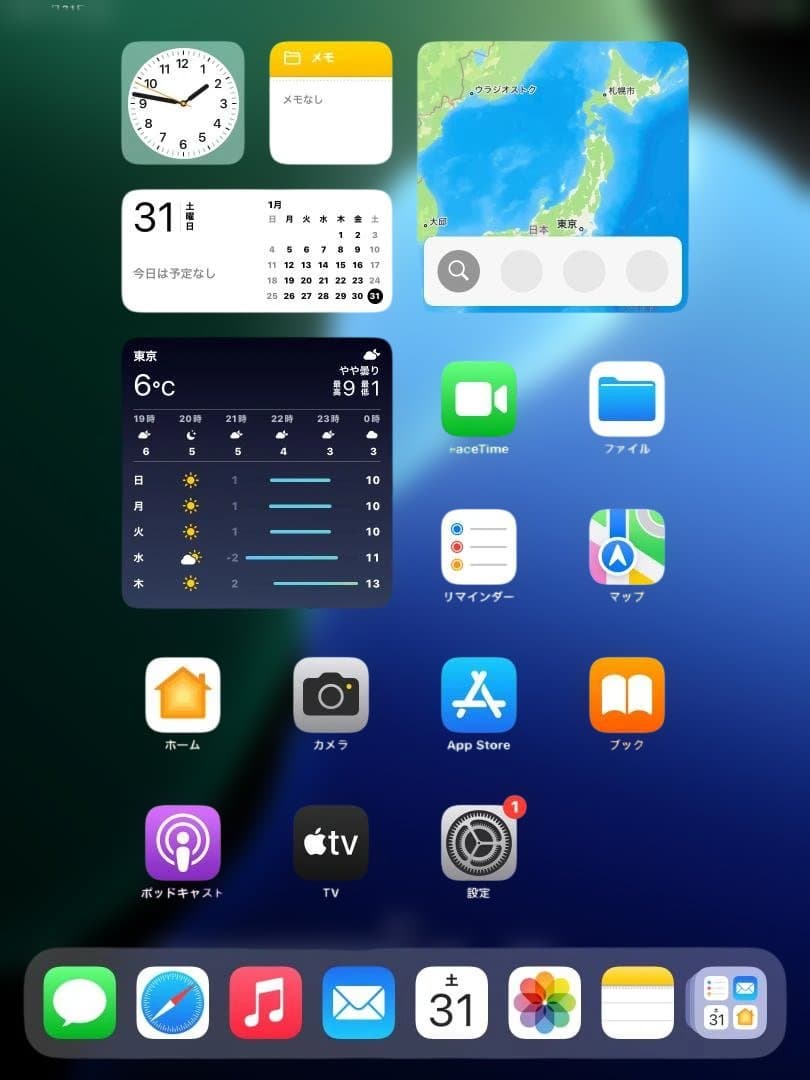Open the App Library in the dock
The width and height of the screenshot is (810, 1080).
[x=730, y=1002]
